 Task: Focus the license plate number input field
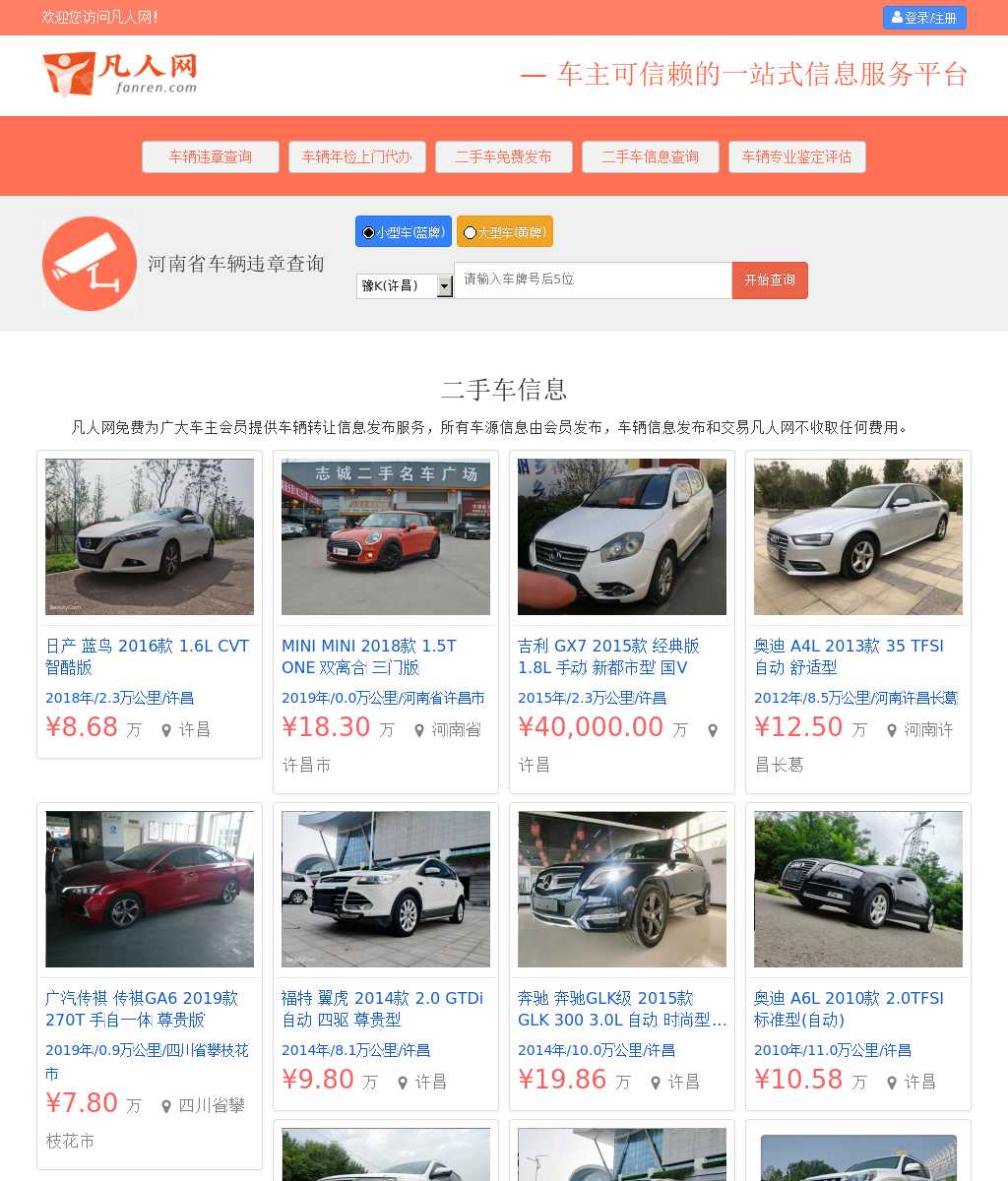point(593,280)
